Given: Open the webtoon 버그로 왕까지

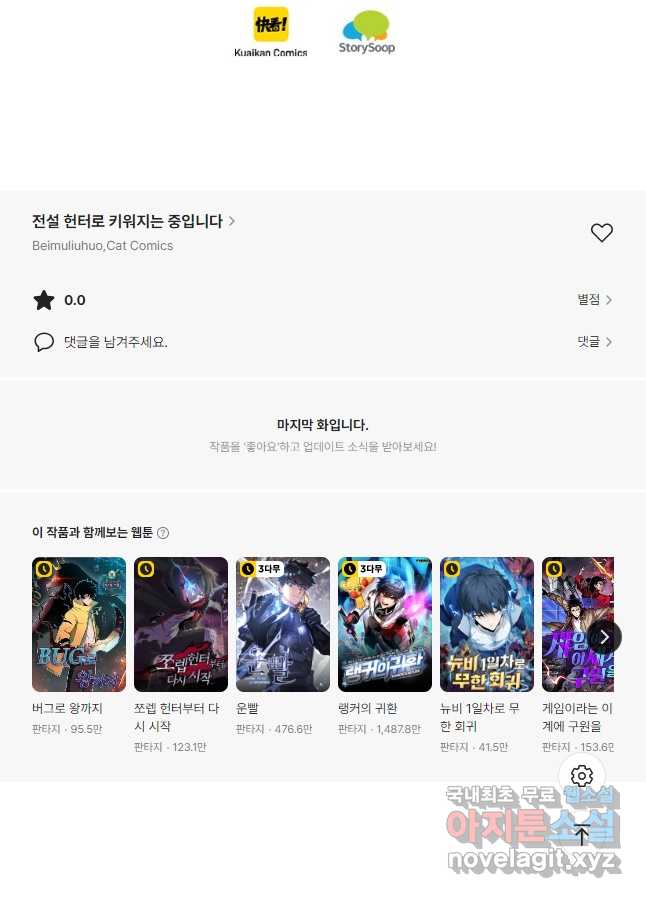Looking at the screenshot, I should [x=79, y=625].
